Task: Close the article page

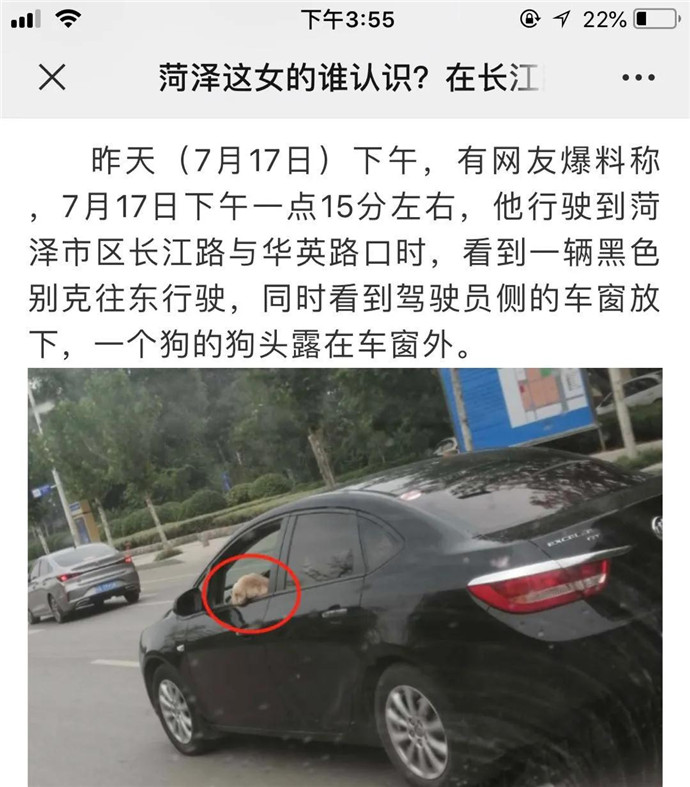Action: pyautogui.click(x=51, y=78)
